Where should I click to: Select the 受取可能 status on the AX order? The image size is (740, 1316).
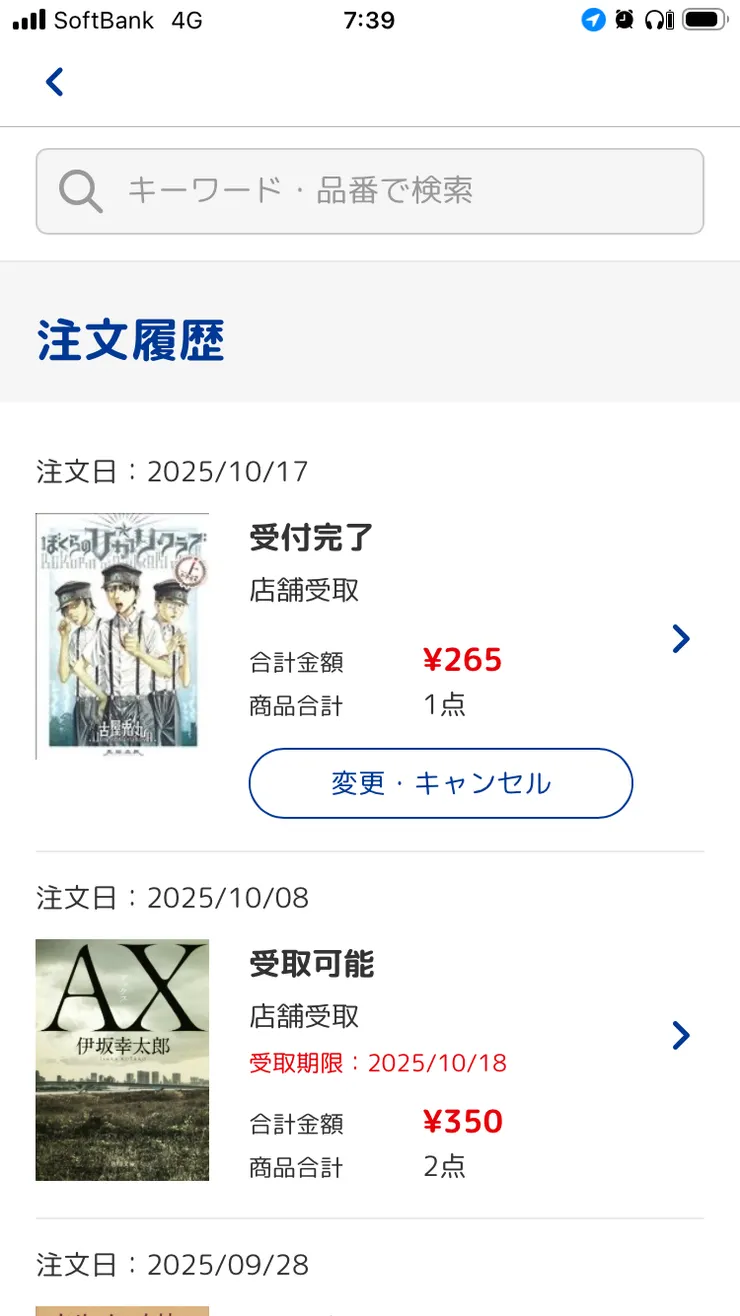click(312, 964)
